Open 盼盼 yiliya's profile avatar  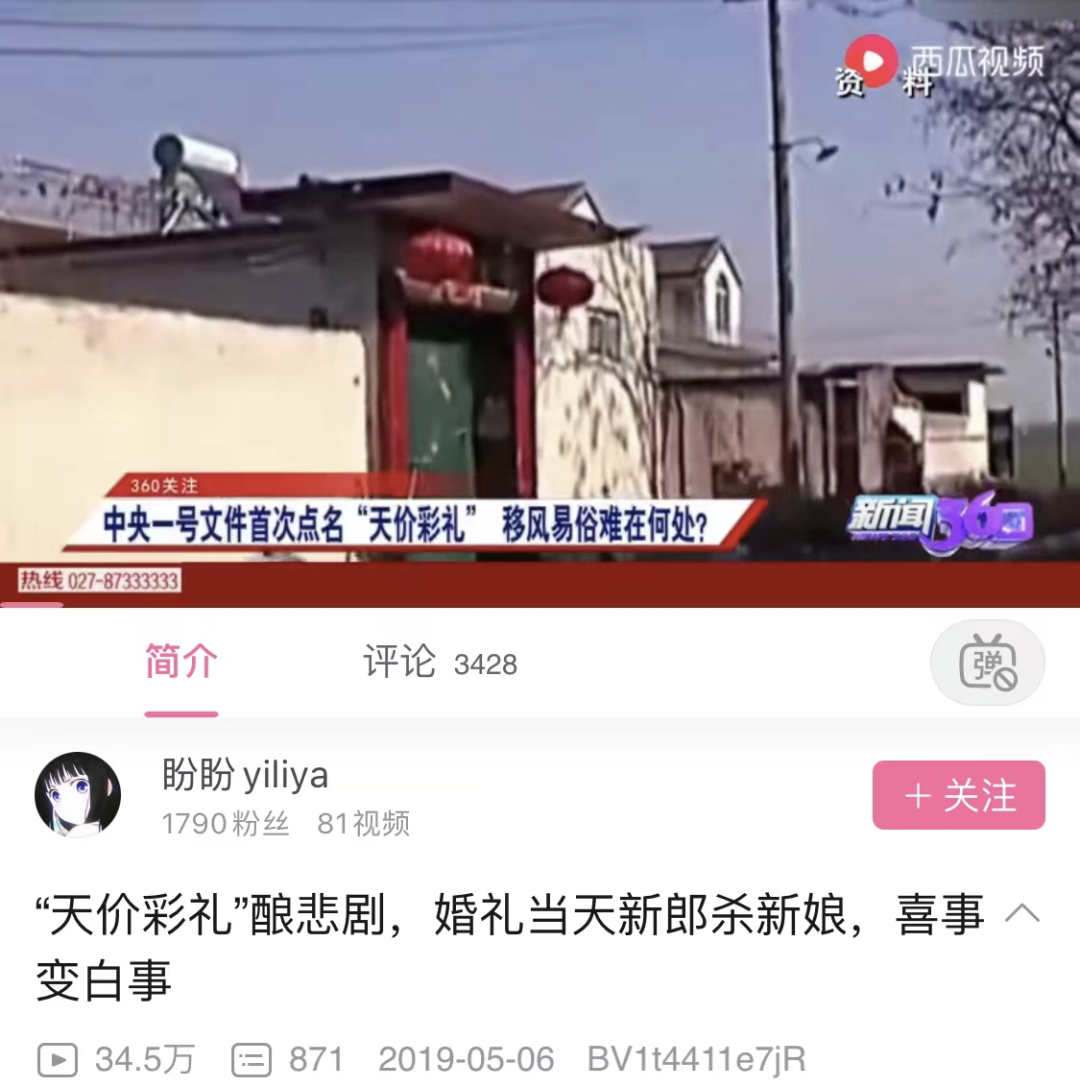pyautogui.click(x=78, y=794)
